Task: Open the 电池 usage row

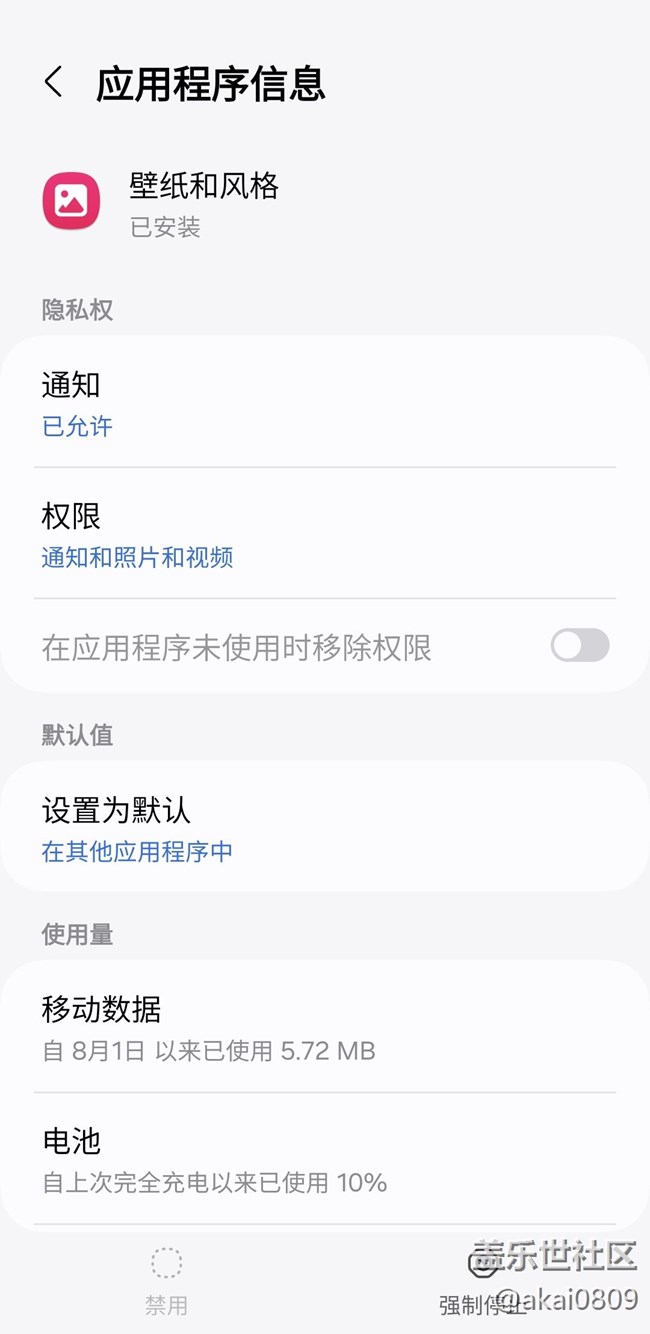Action: click(x=325, y=1159)
